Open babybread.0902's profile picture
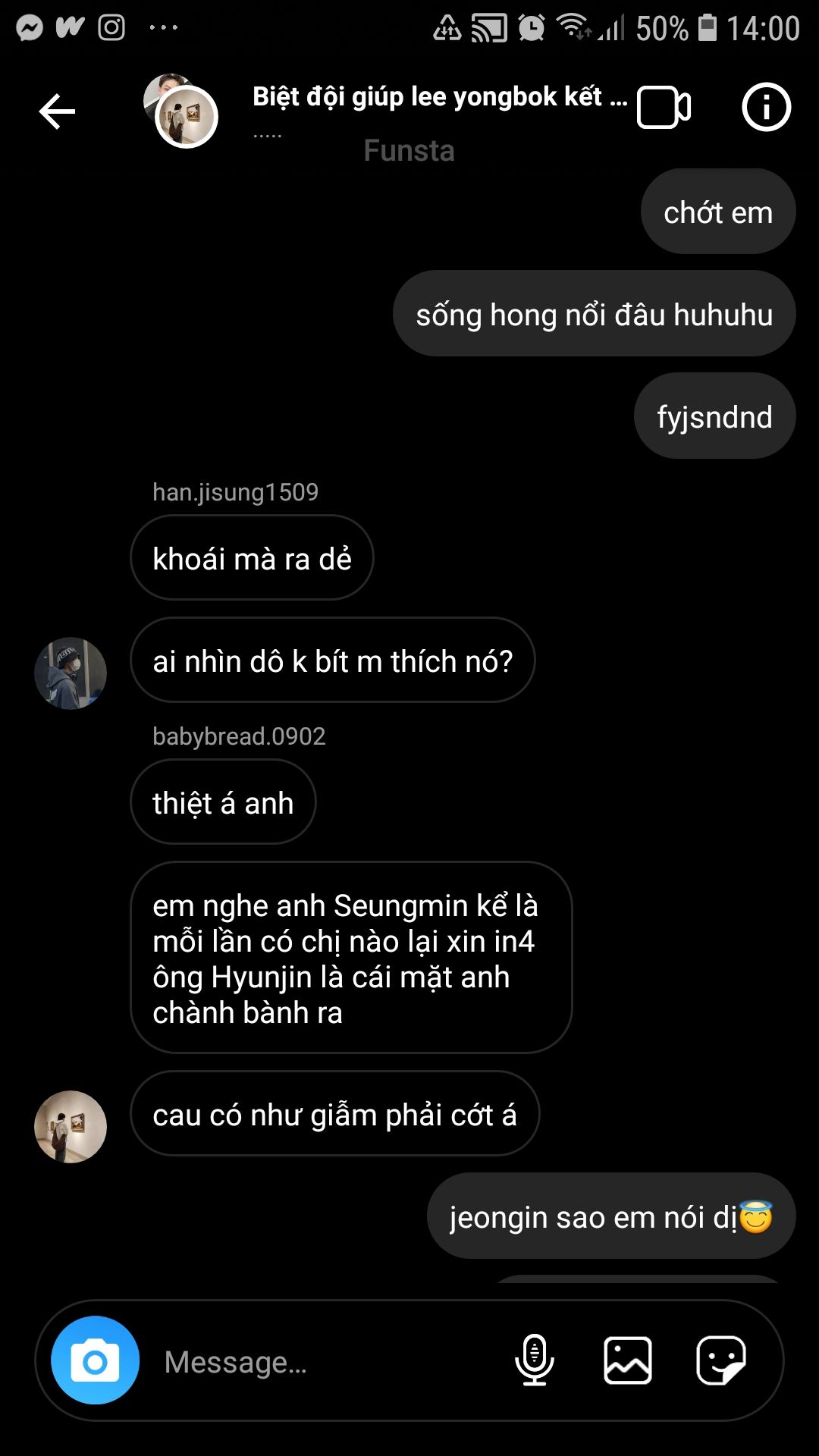This screenshot has width=819, height=1456. pyautogui.click(x=71, y=1126)
